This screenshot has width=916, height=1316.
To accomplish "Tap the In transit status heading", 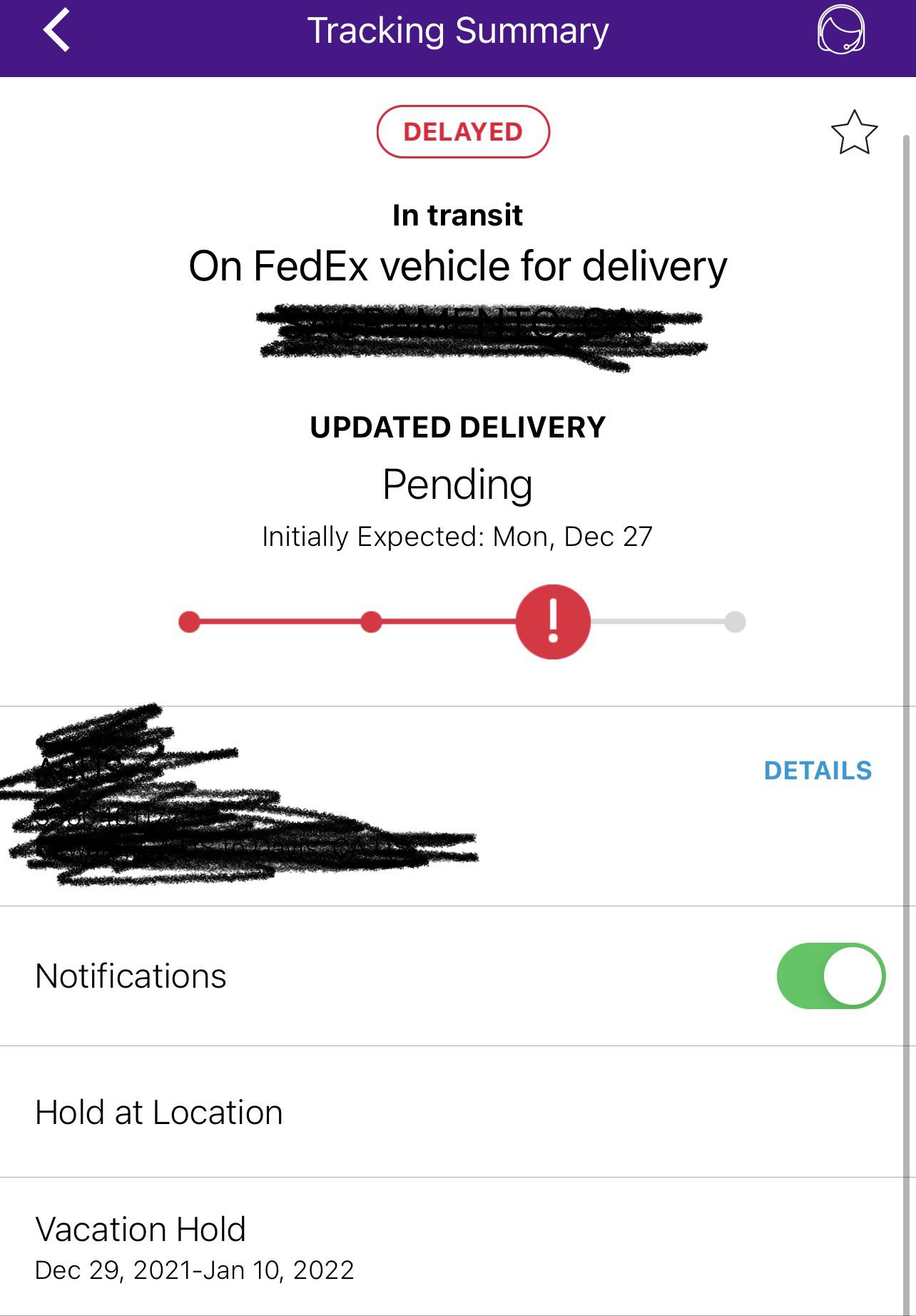I will pos(457,213).
